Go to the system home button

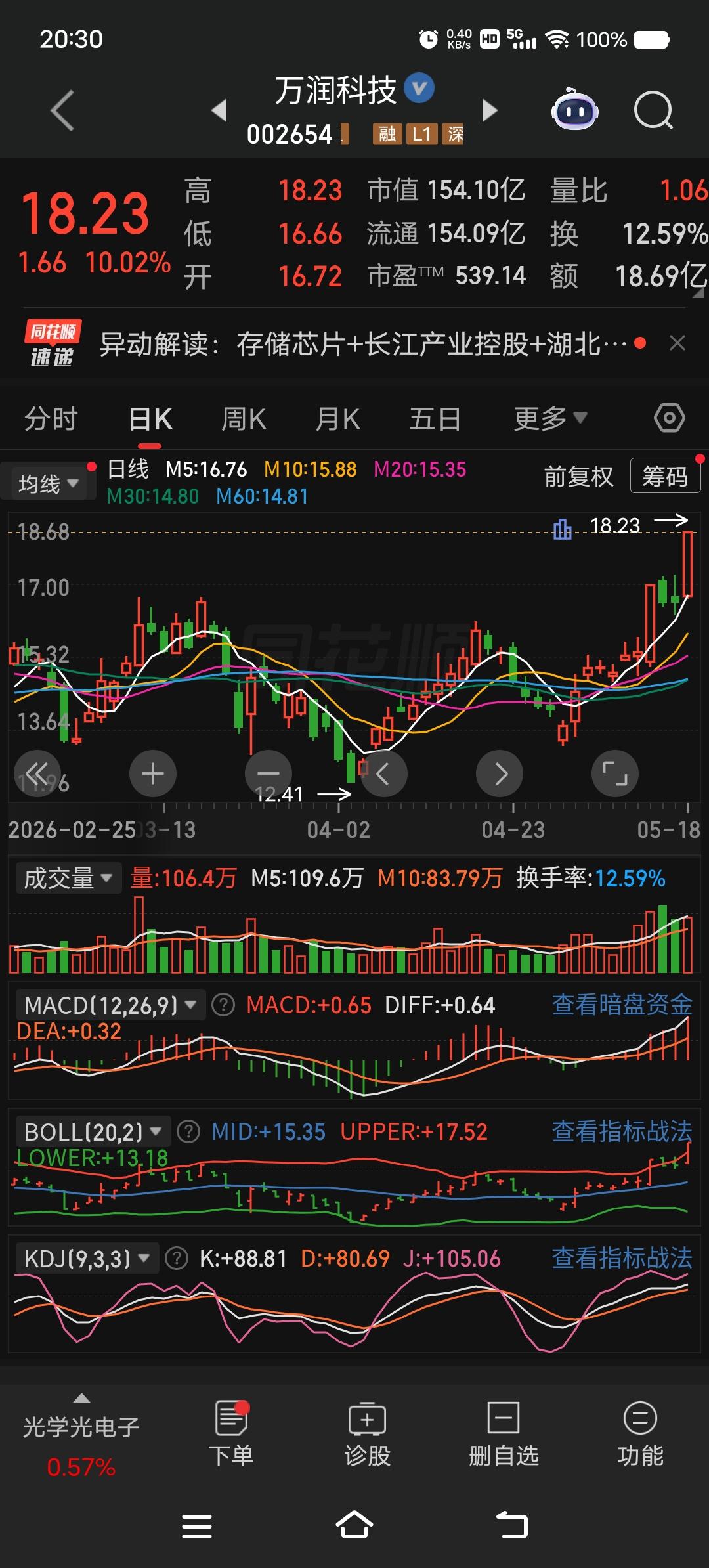[354, 1525]
